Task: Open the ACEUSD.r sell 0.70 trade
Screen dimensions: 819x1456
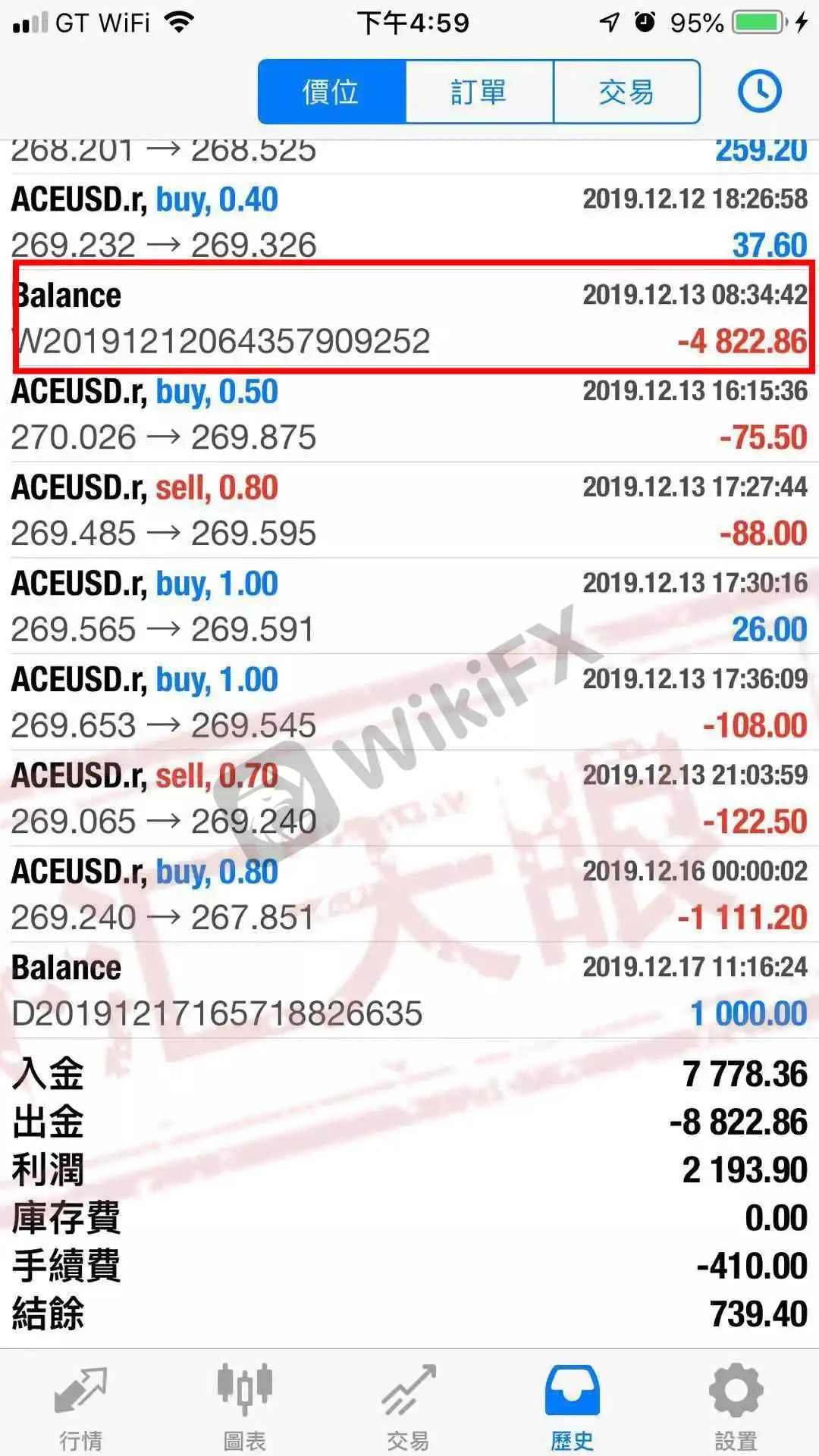Action: [409, 798]
